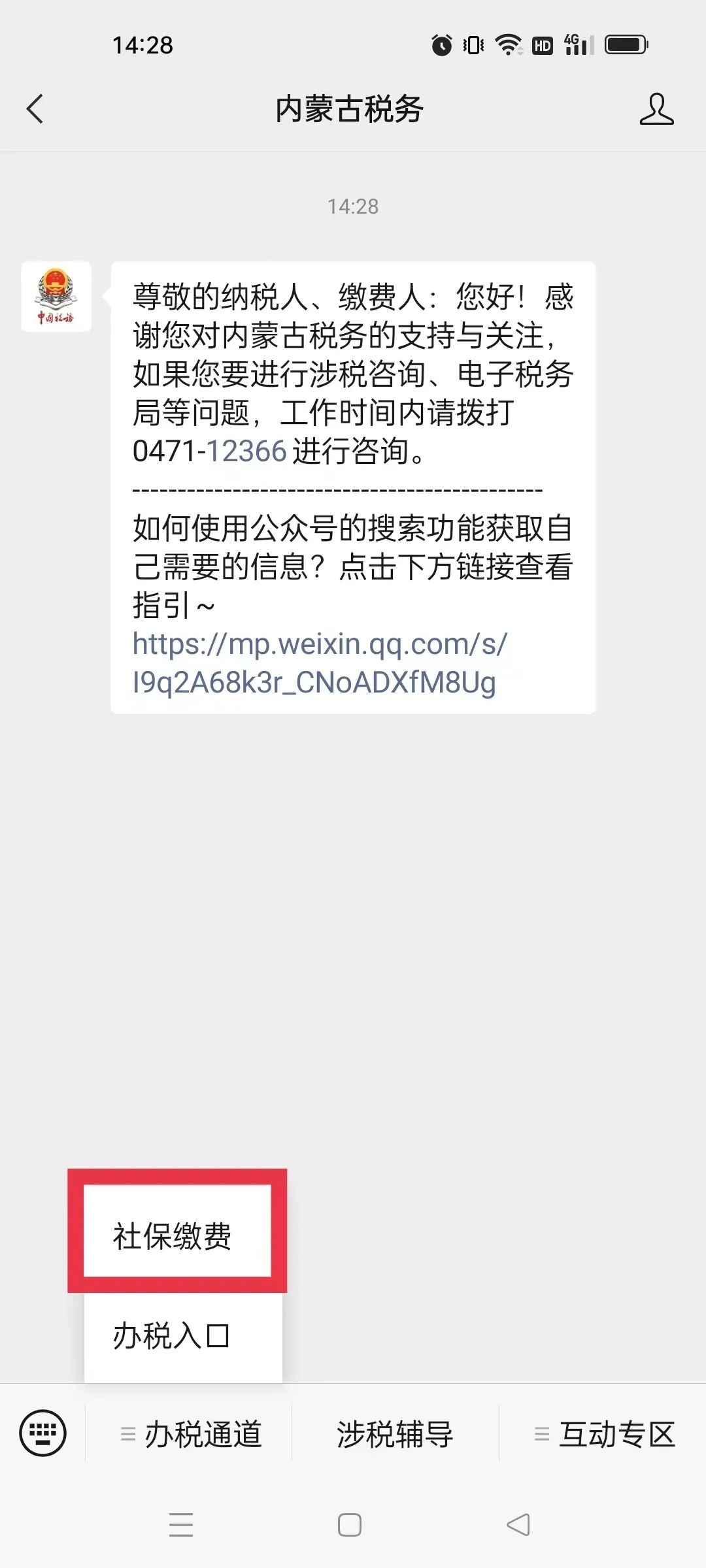
Task: Open the account profile icon
Action: pyautogui.click(x=656, y=108)
